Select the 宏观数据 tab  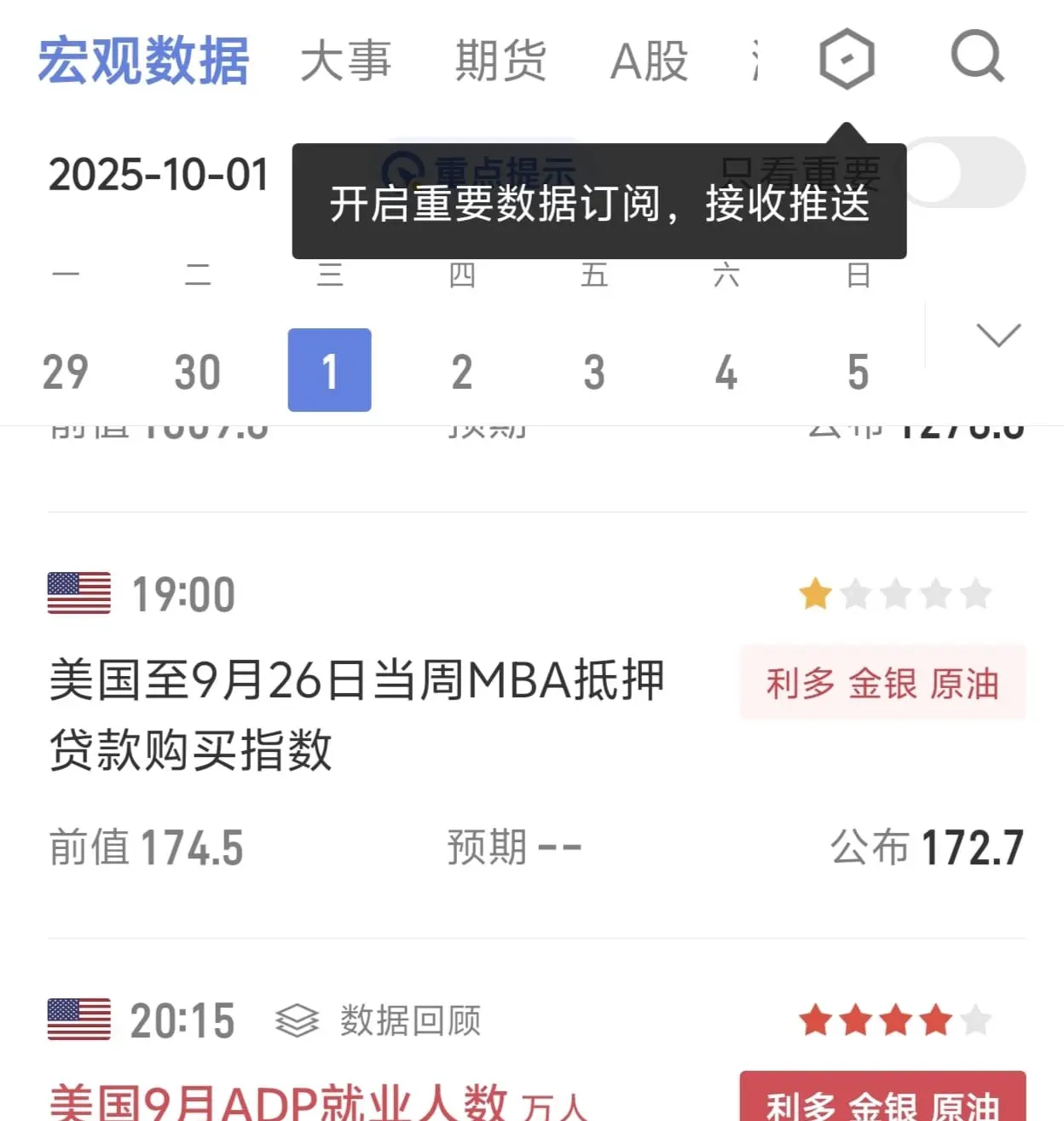pyautogui.click(x=143, y=61)
